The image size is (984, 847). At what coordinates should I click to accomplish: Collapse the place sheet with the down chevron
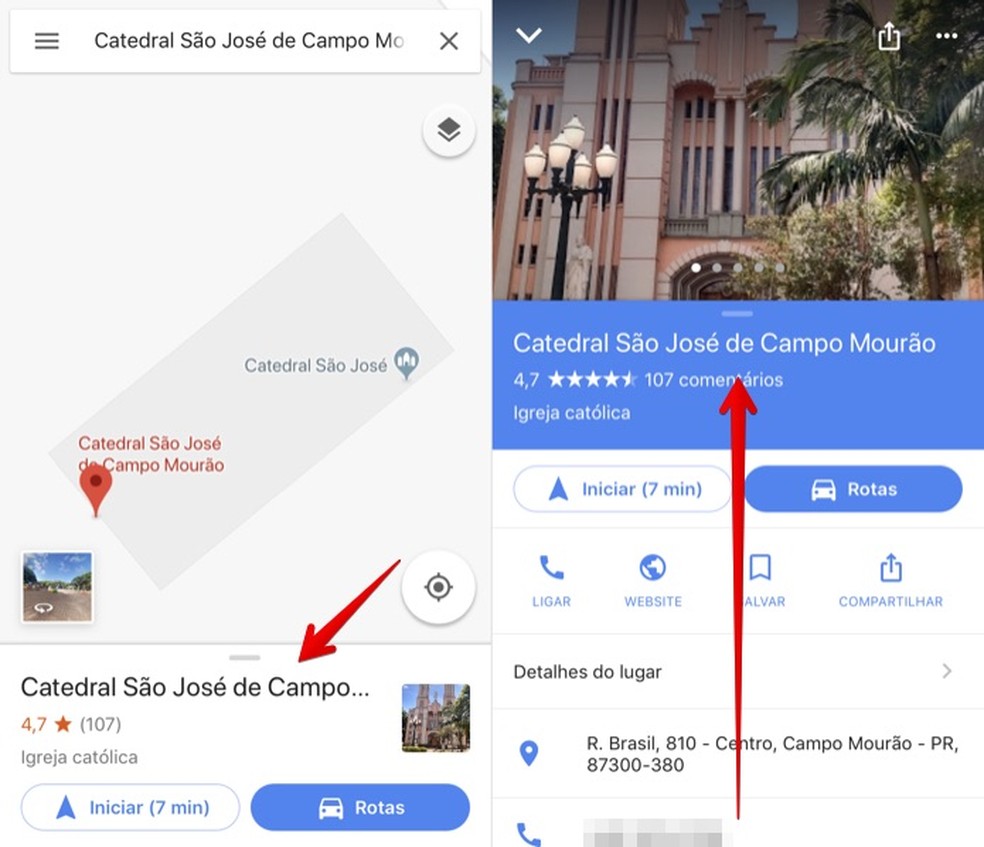(528, 36)
